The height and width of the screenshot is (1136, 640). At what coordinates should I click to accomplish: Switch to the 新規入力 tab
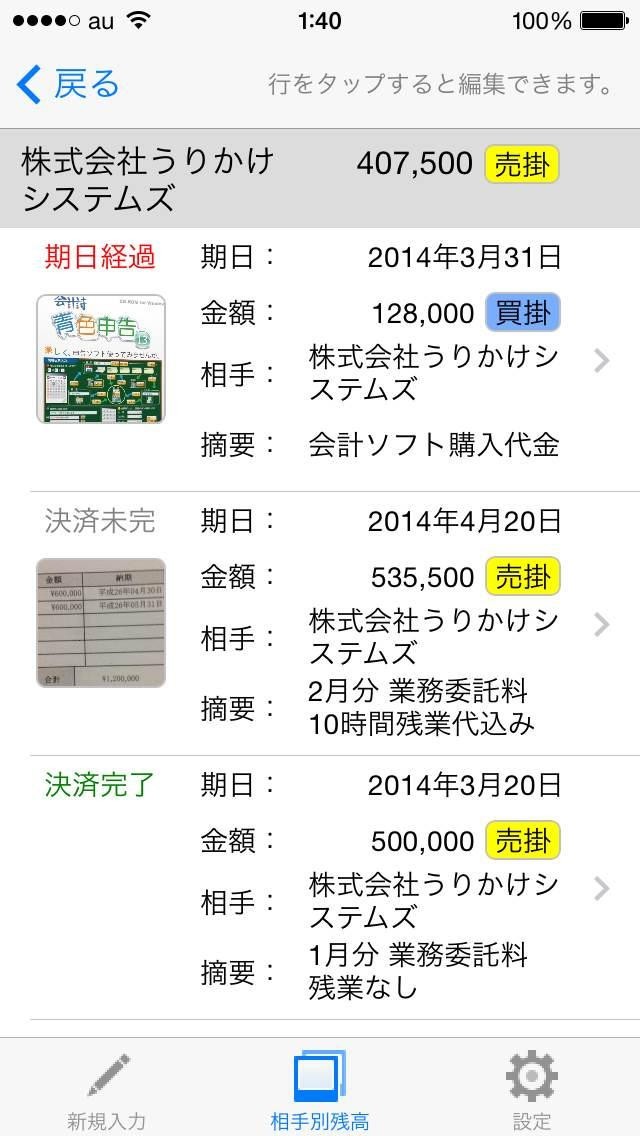pos(107,1090)
